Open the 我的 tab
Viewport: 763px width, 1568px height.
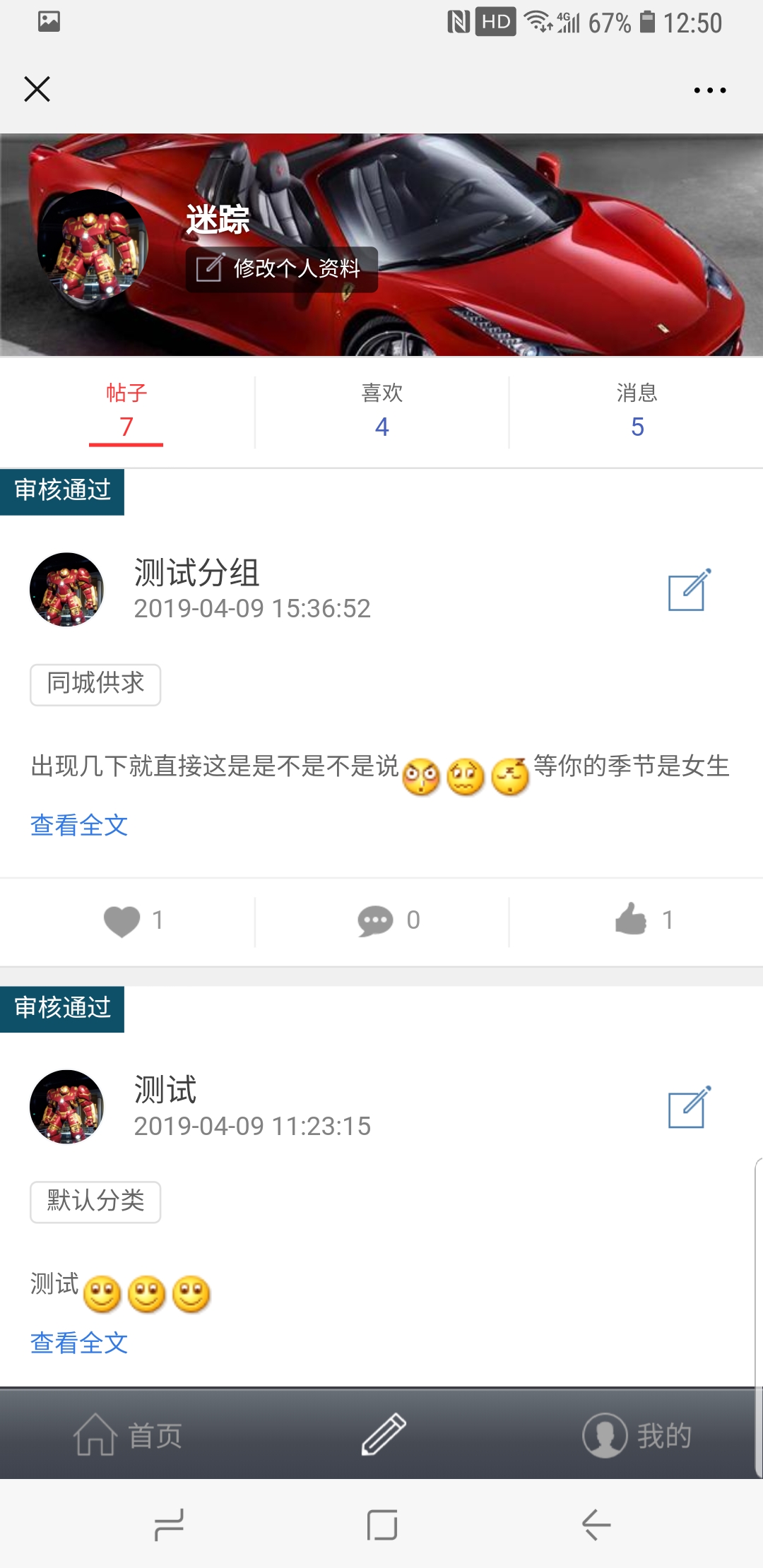637,1435
